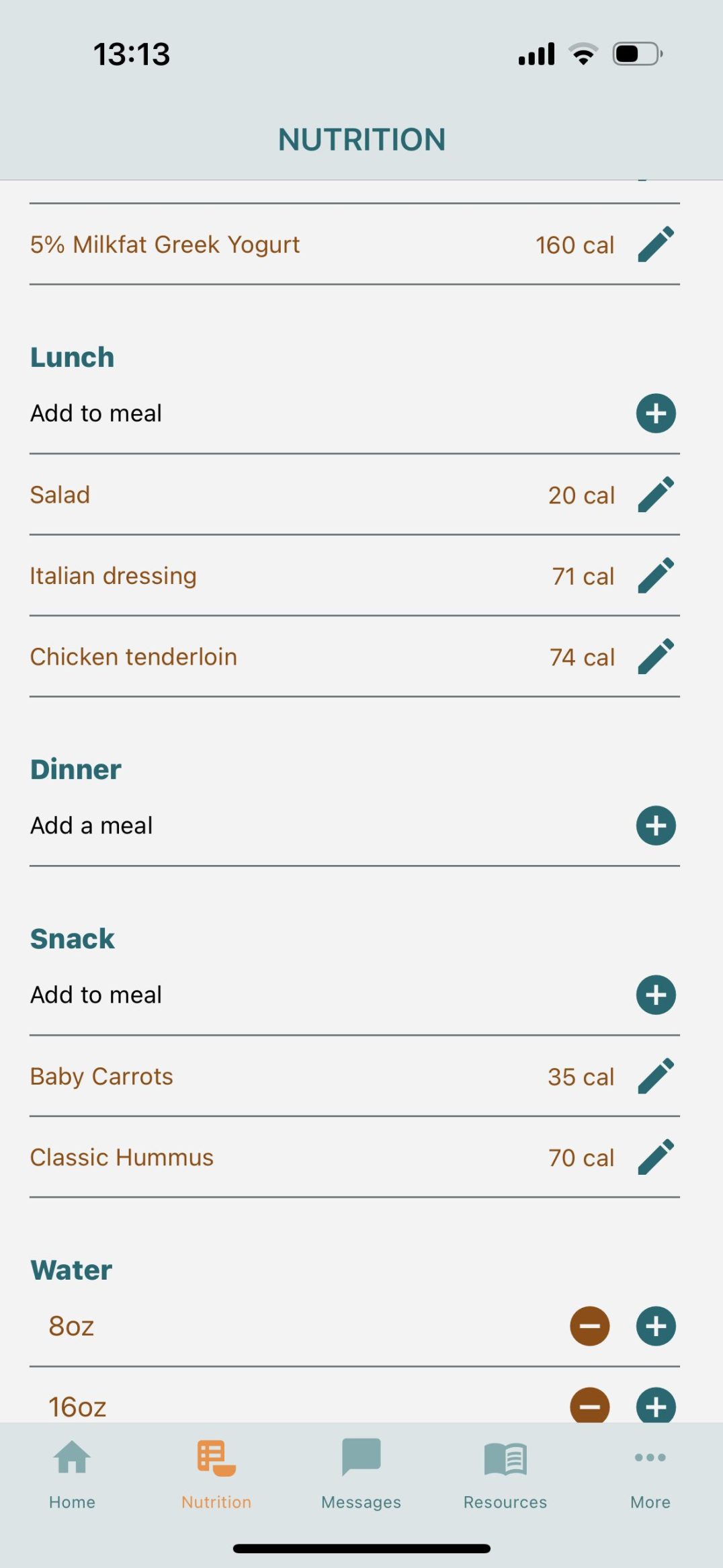Edit the Salad calorie entry

click(x=656, y=494)
